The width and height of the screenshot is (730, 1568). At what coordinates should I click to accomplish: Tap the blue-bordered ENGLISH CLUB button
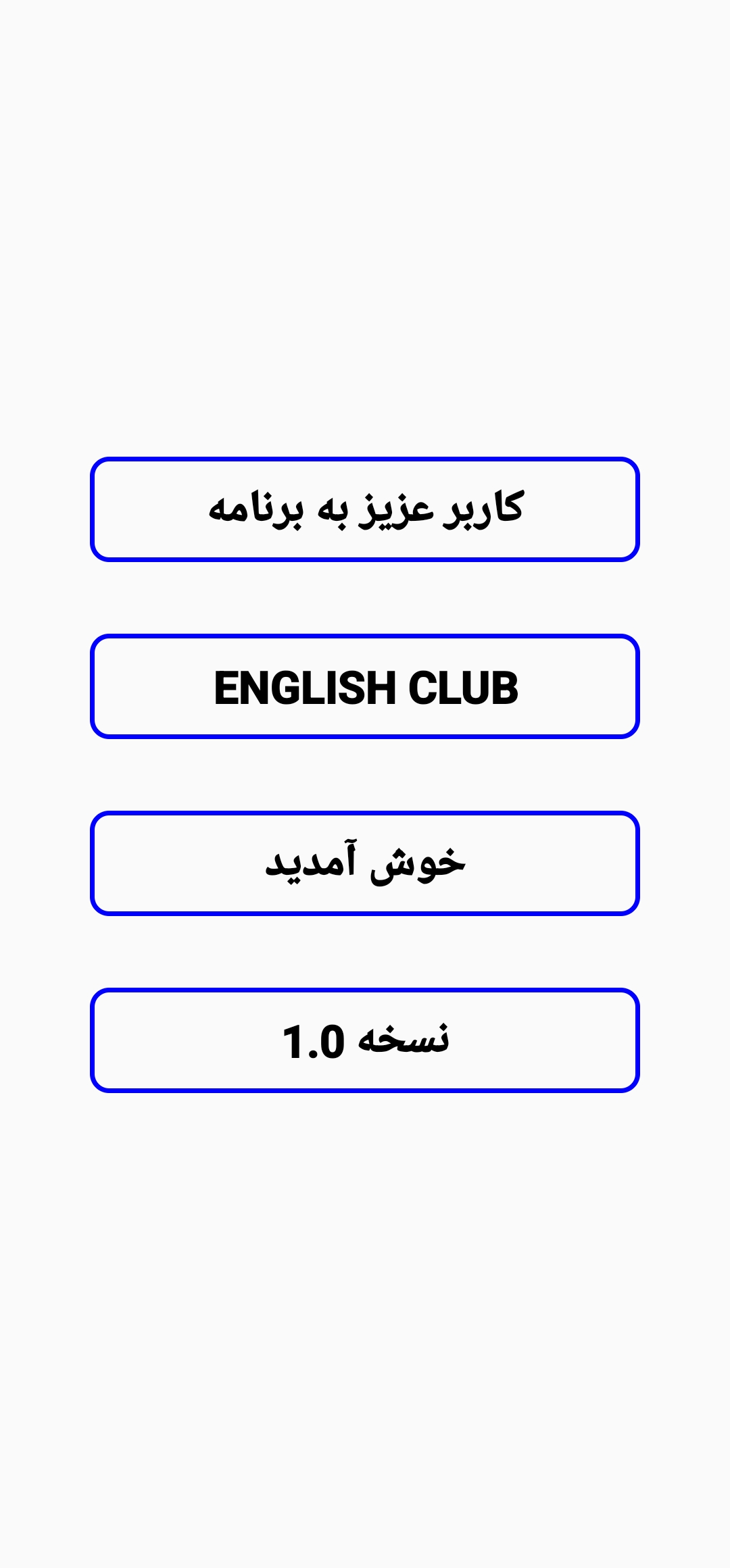coord(365,686)
